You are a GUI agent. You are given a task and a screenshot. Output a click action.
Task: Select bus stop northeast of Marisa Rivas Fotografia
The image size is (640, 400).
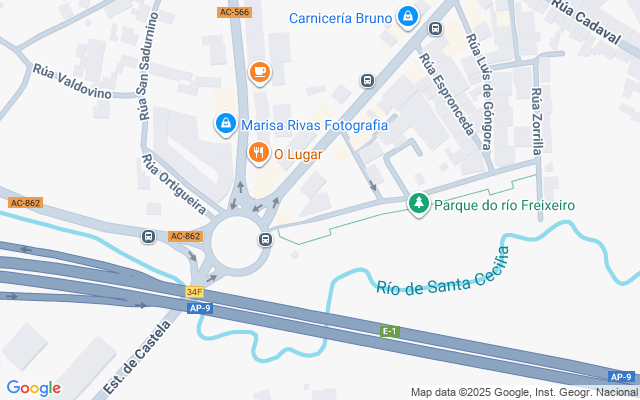[367, 80]
